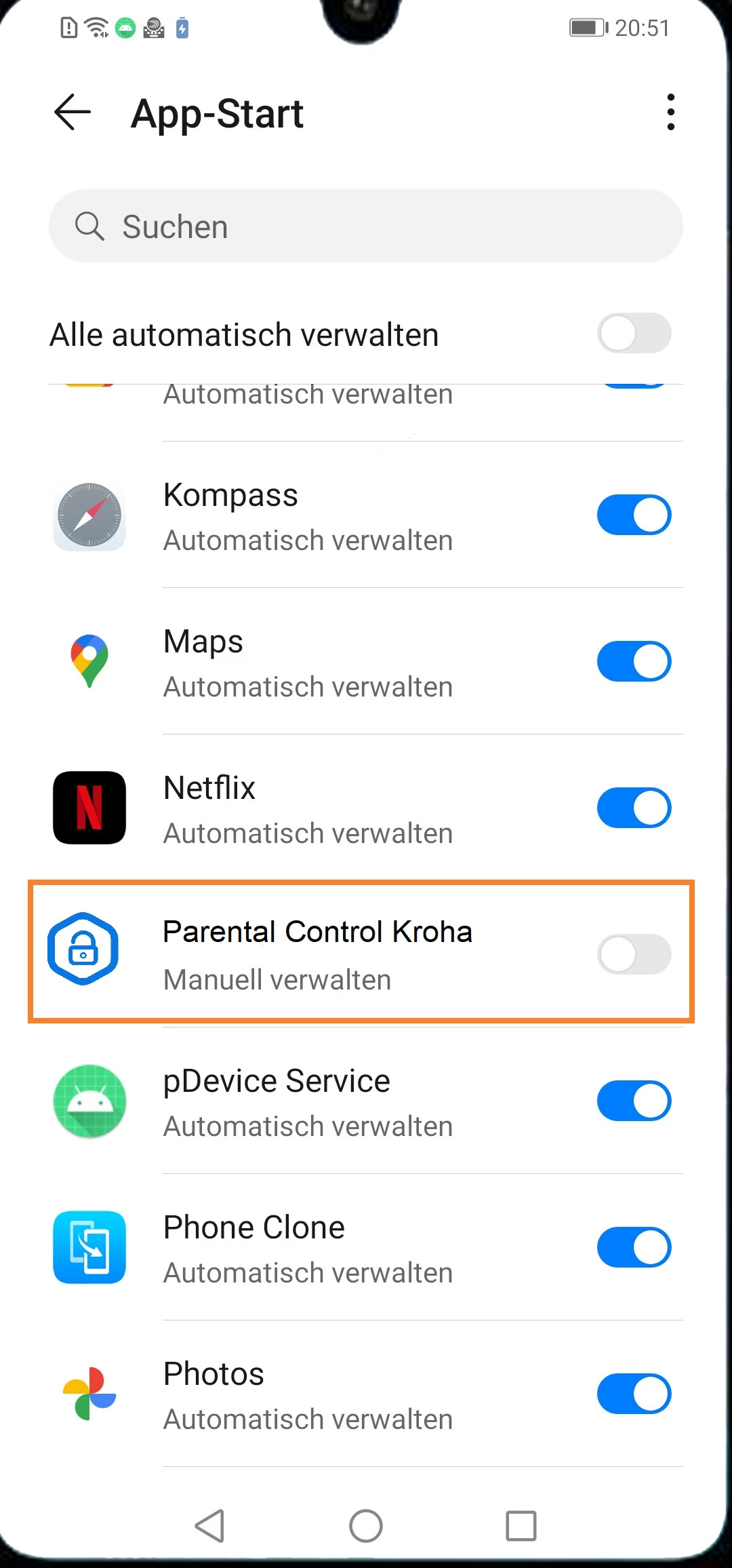Tap the Suchen search field
This screenshot has width=732, height=1568.
click(x=366, y=226)
